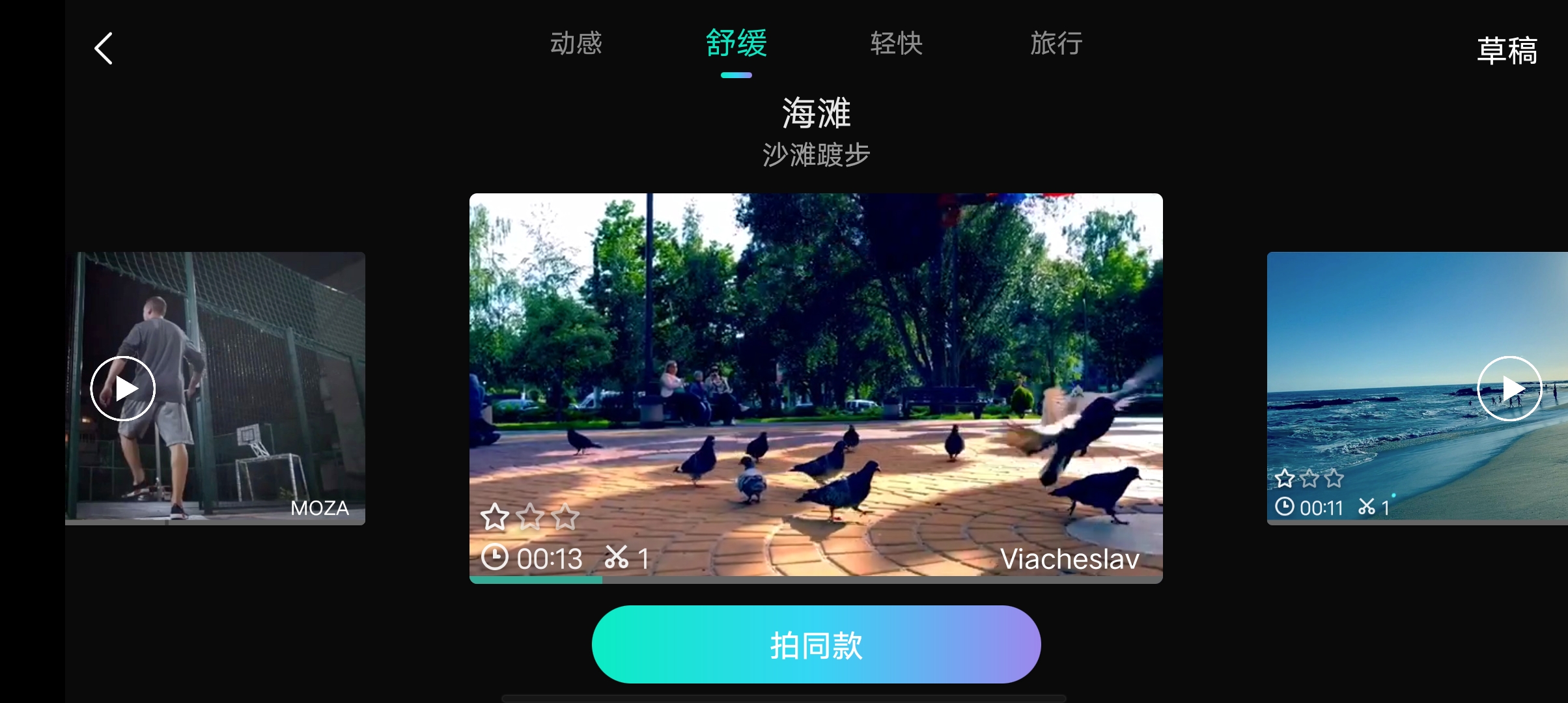This screenshot has width=1568, height=703.
Task: Switch to the 轻快 tab
Action: pyautogui.click(x=896, y=44)
